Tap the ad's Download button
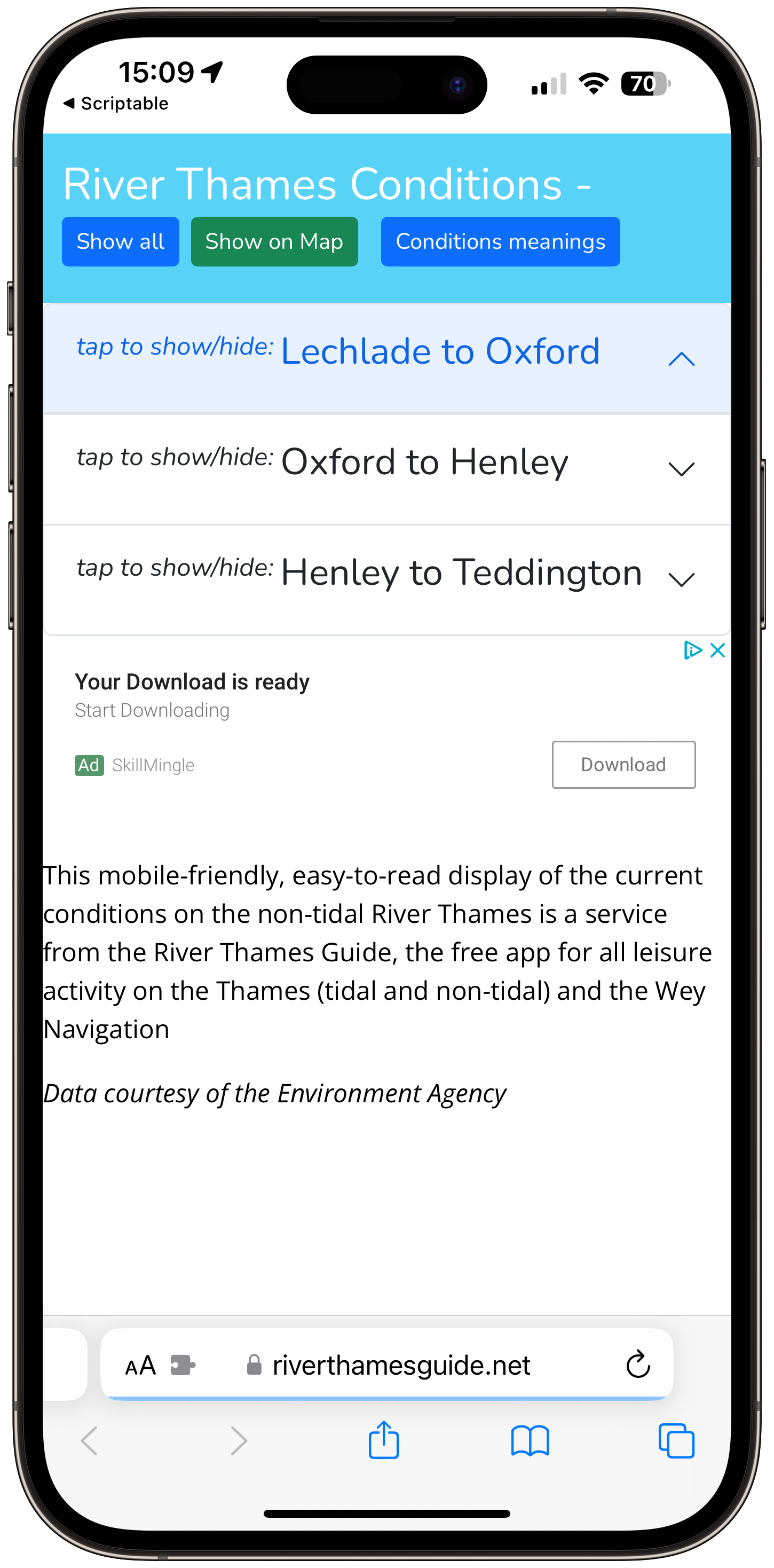This screenshot has height=1568, width=774. pyautogui.click(x=623, y=765)
